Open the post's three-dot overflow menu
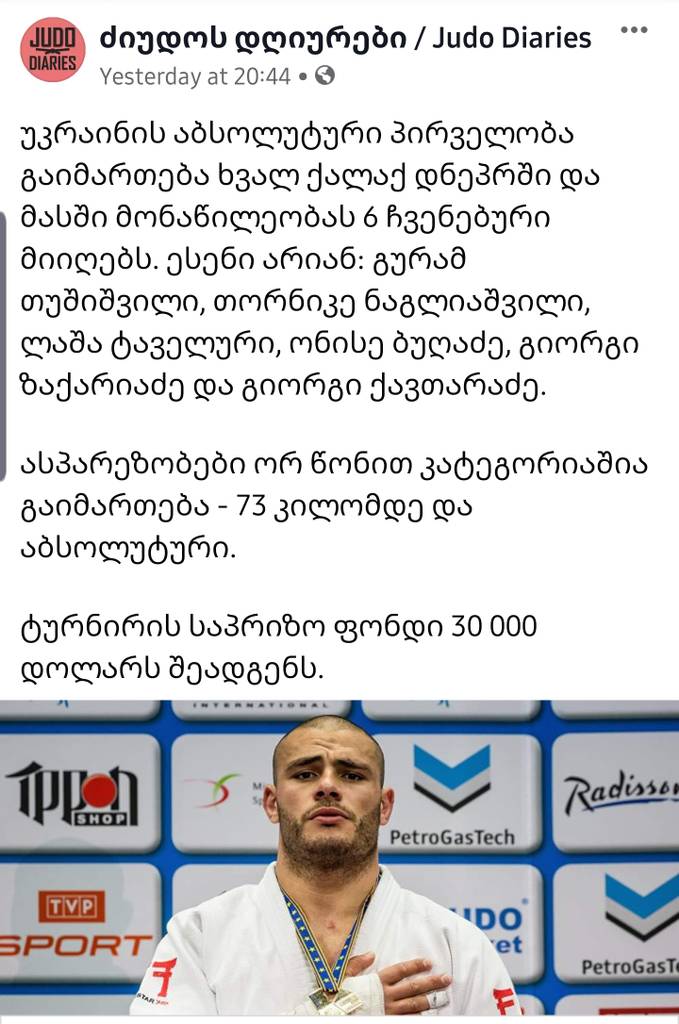The image size is (679, 1024). (x=634, y=30)
